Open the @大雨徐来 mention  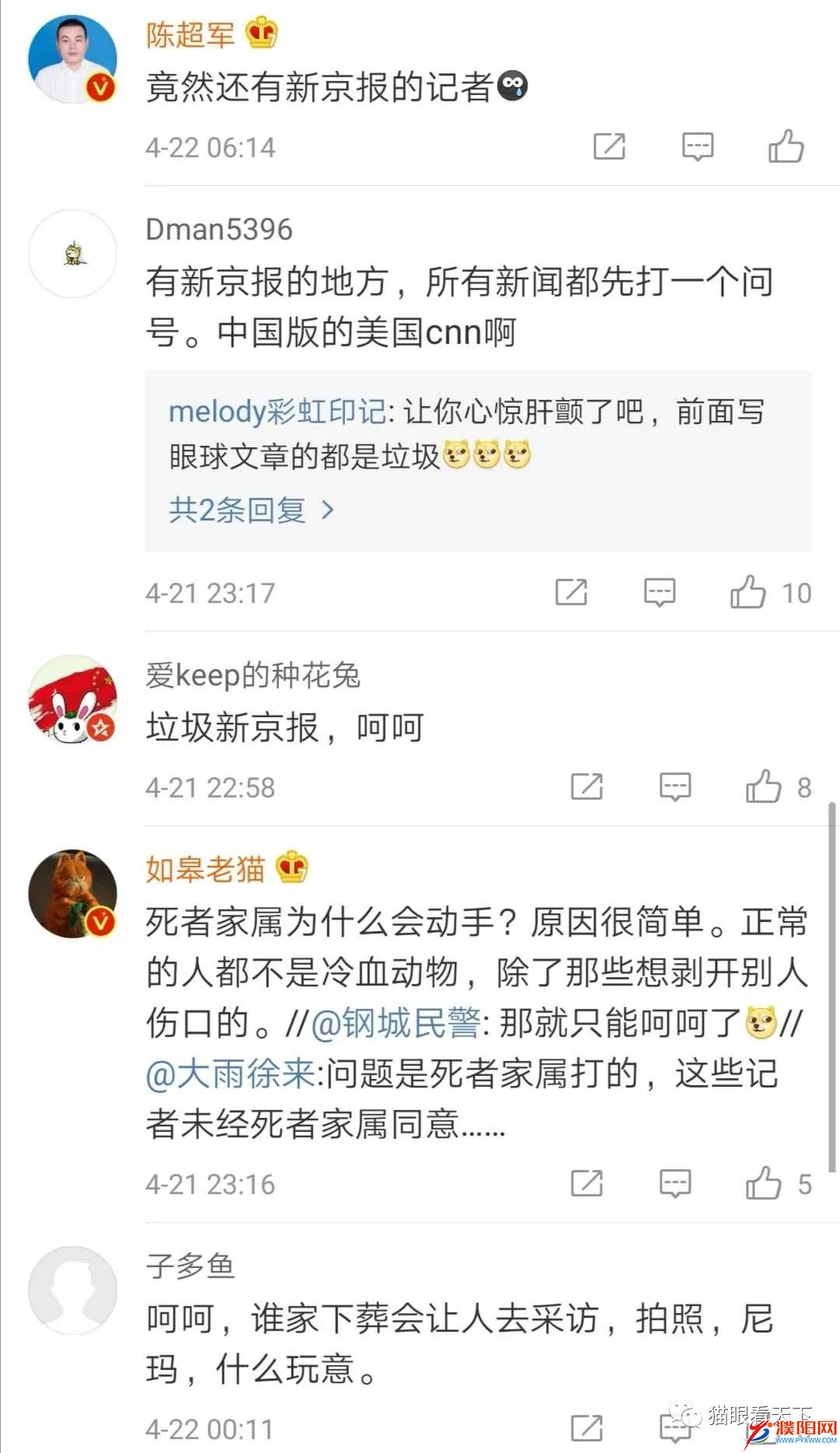pyautogui.click(x=230, y=1074)
